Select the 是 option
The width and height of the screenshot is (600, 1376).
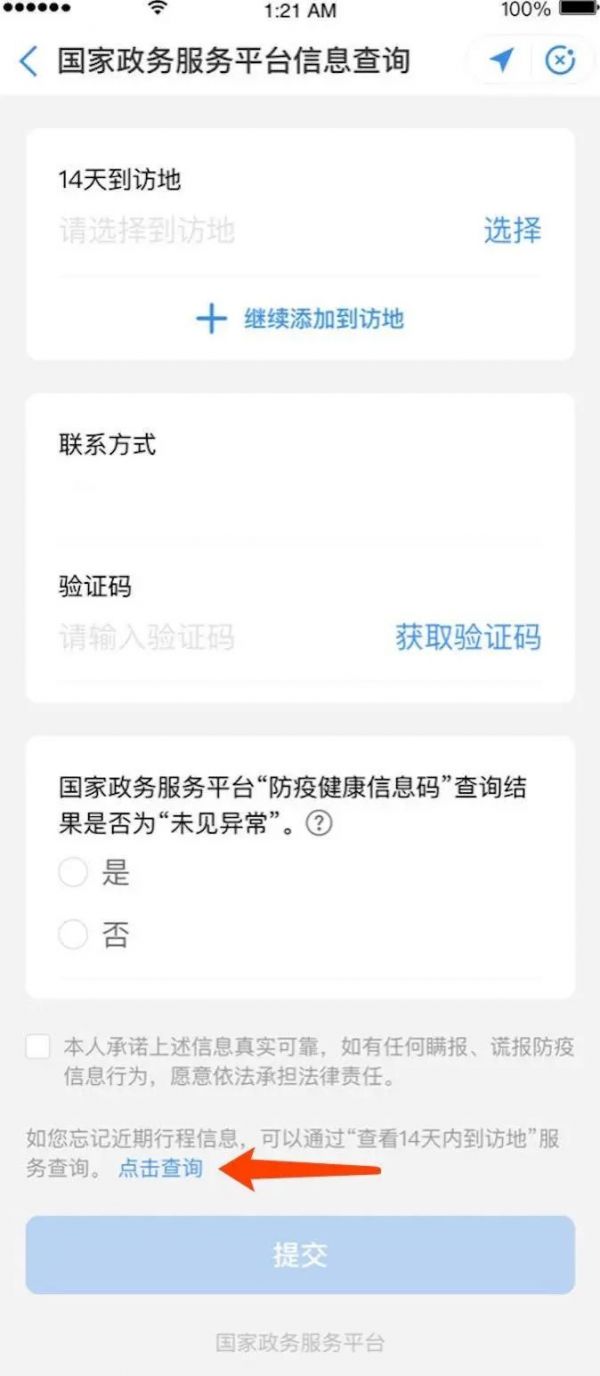(x=95, y=873)
